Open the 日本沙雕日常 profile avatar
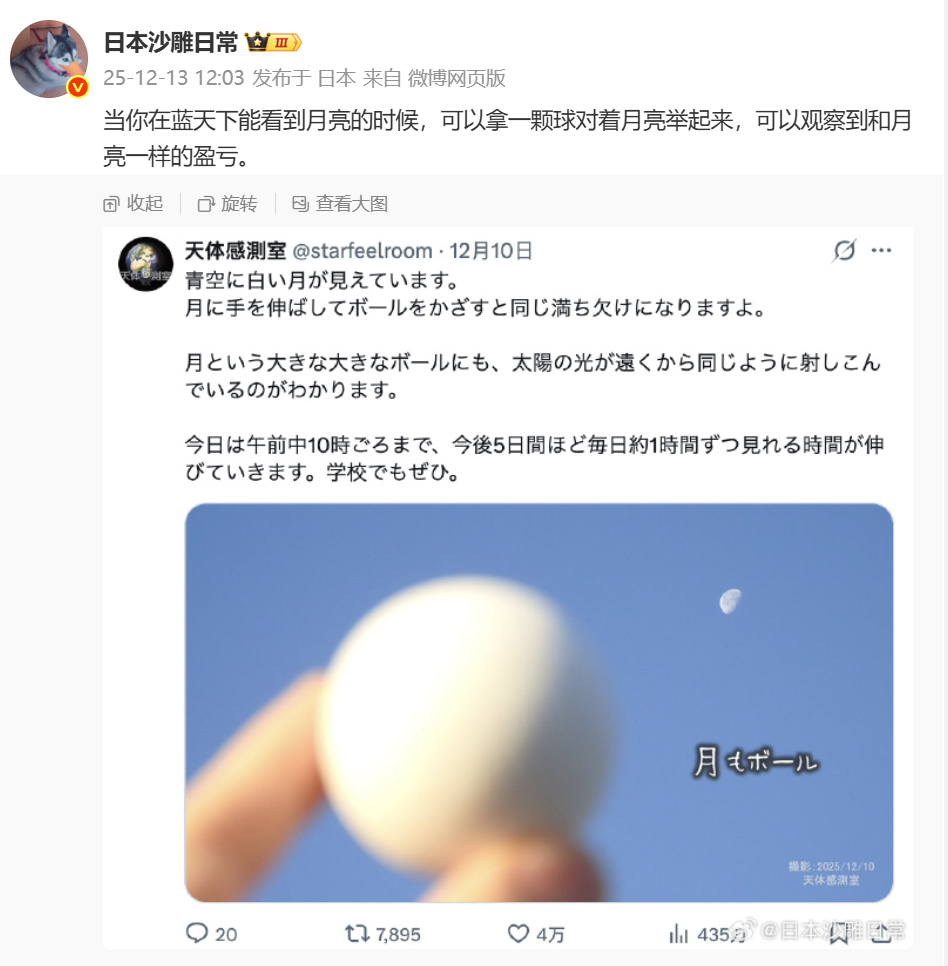Image resolution: width=948 pixels, height=966 pixels. [x=50, y=57]
